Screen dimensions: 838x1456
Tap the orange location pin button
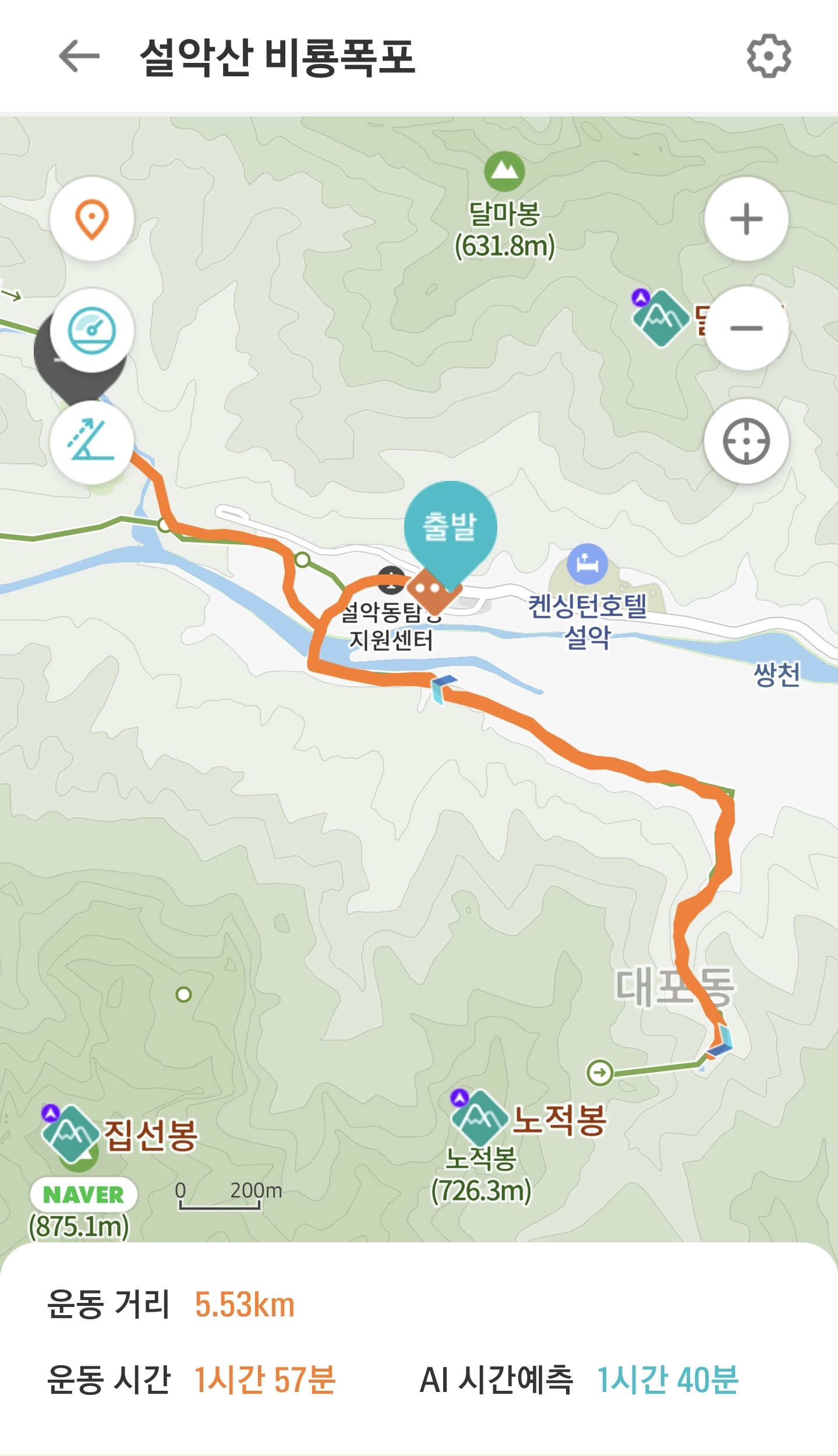pyautogui.click(x=92, y=219)
